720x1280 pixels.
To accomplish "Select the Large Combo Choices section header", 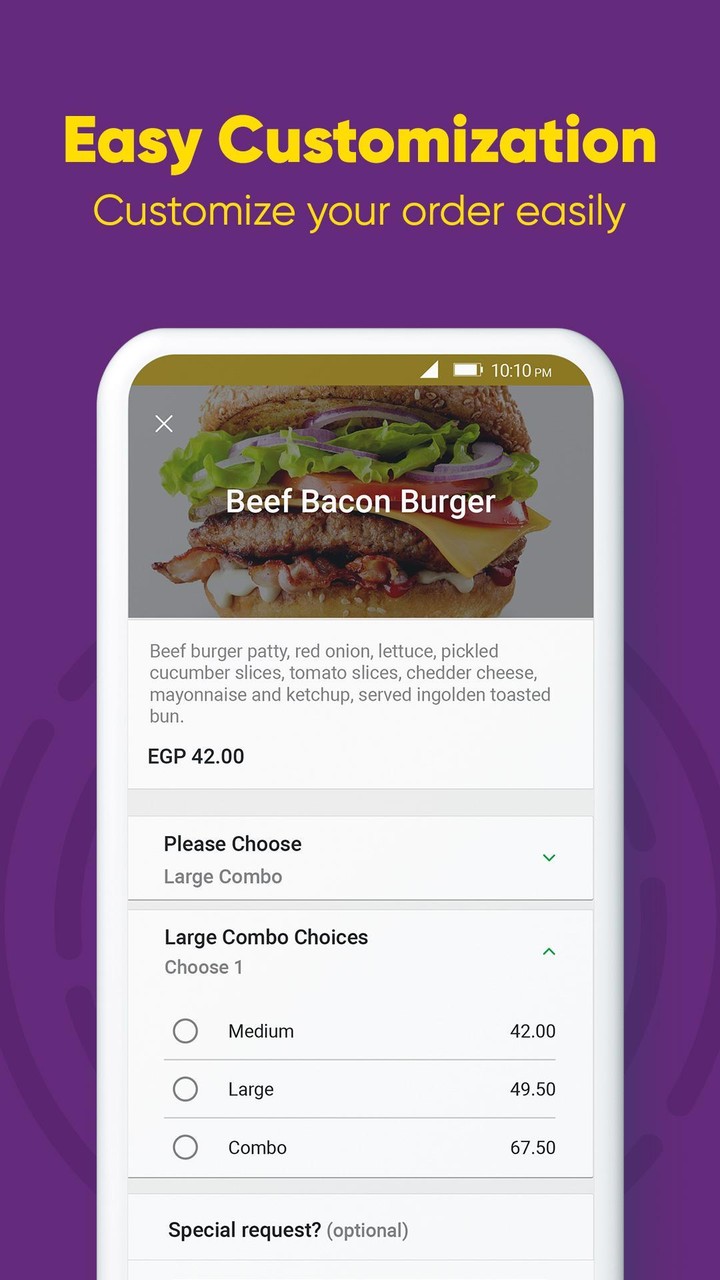I will click(266, 937).
